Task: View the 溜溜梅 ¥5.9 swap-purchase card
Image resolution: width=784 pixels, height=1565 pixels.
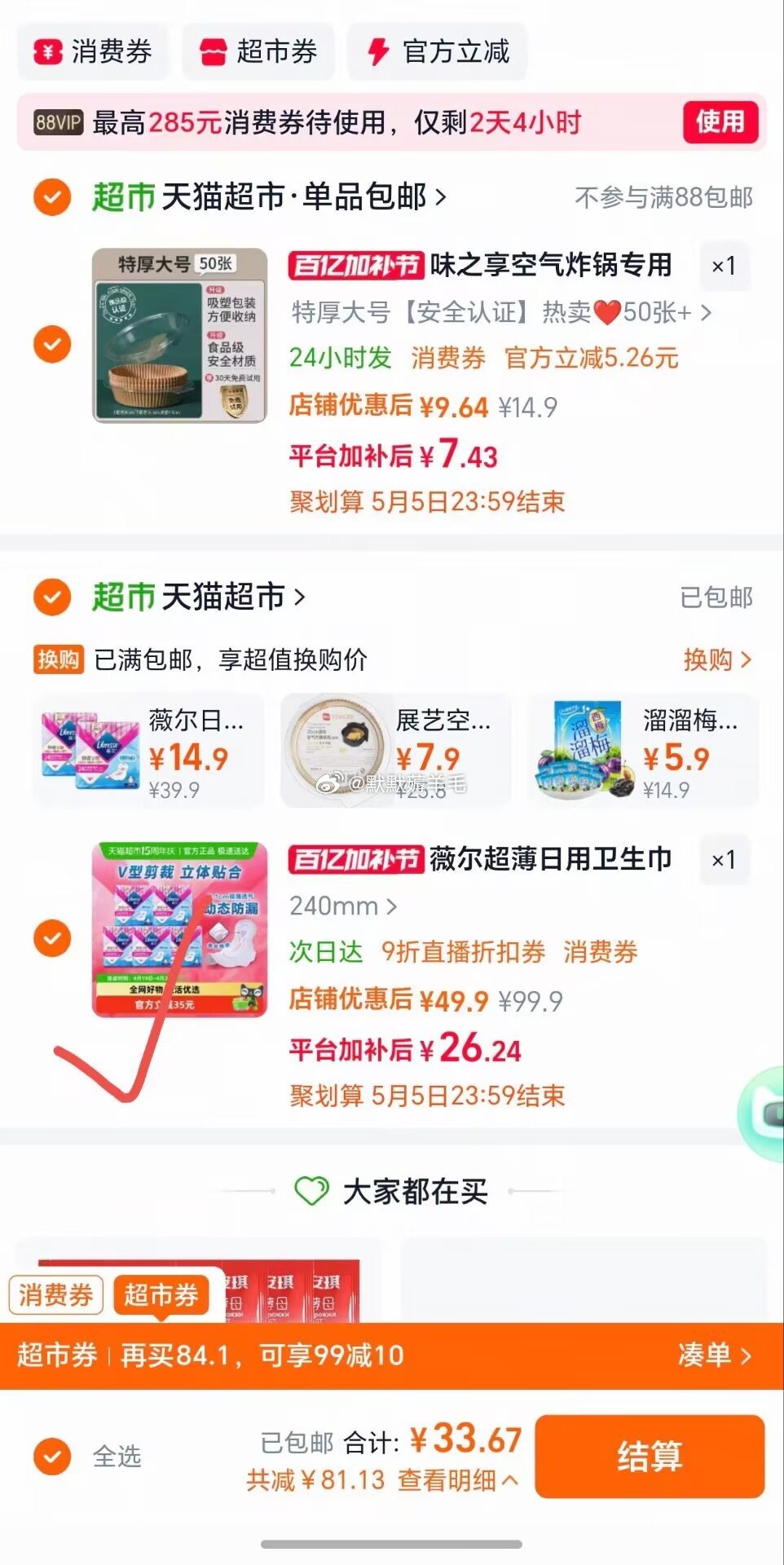Action: (643, 751)
